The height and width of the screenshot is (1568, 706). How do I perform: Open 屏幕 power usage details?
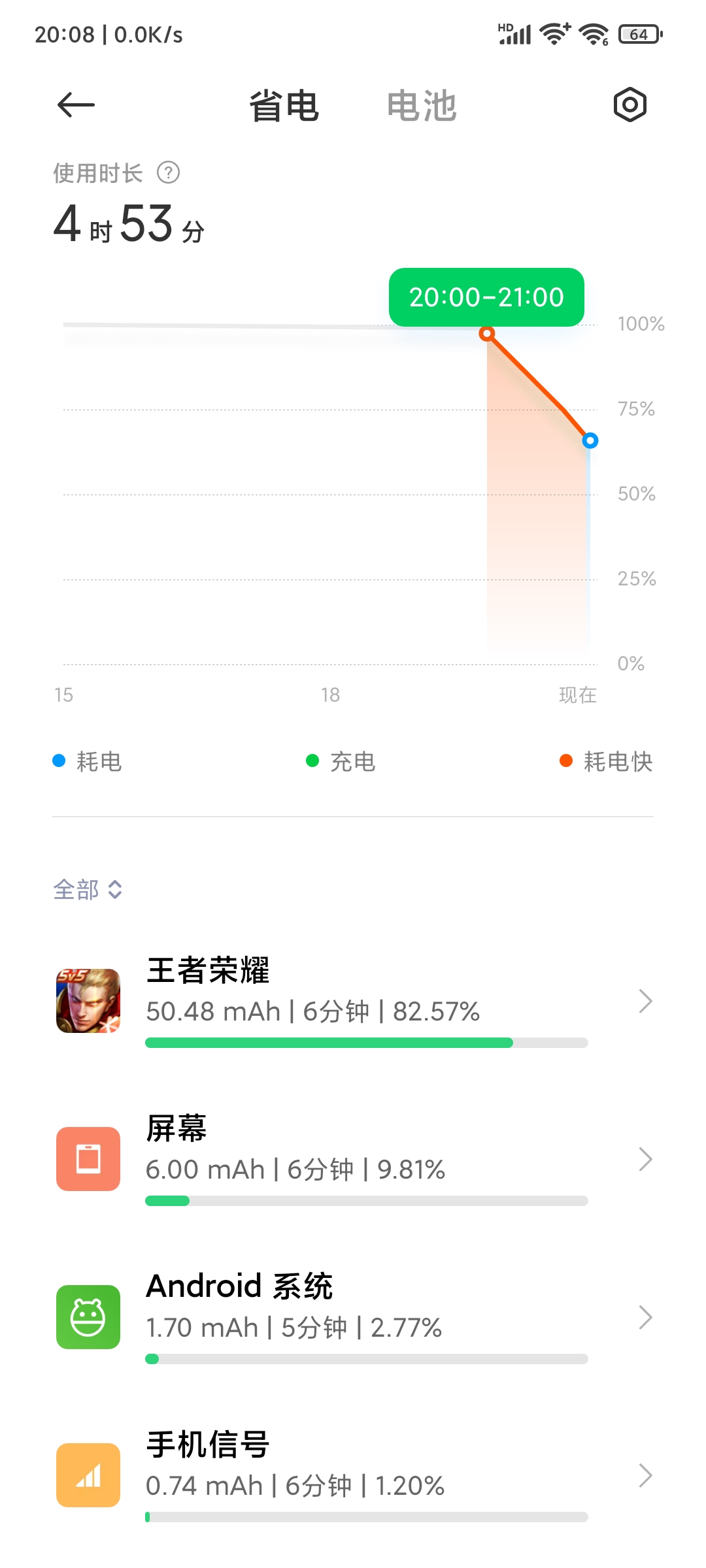click(x=353, y=1159)
